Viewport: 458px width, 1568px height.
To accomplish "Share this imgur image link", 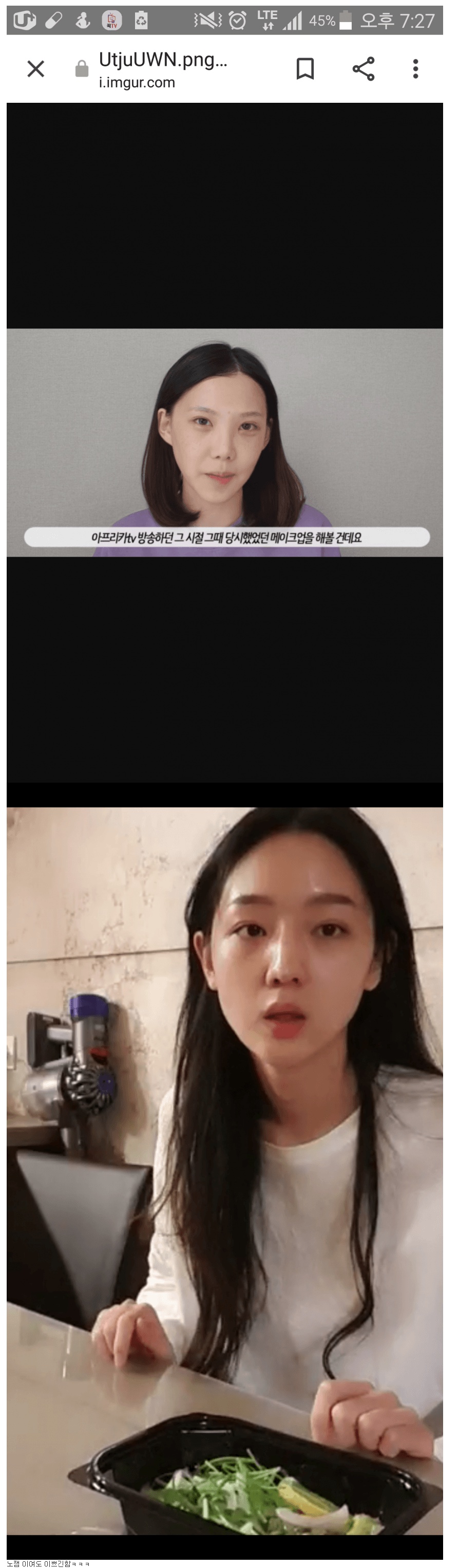I will point(363,69).
